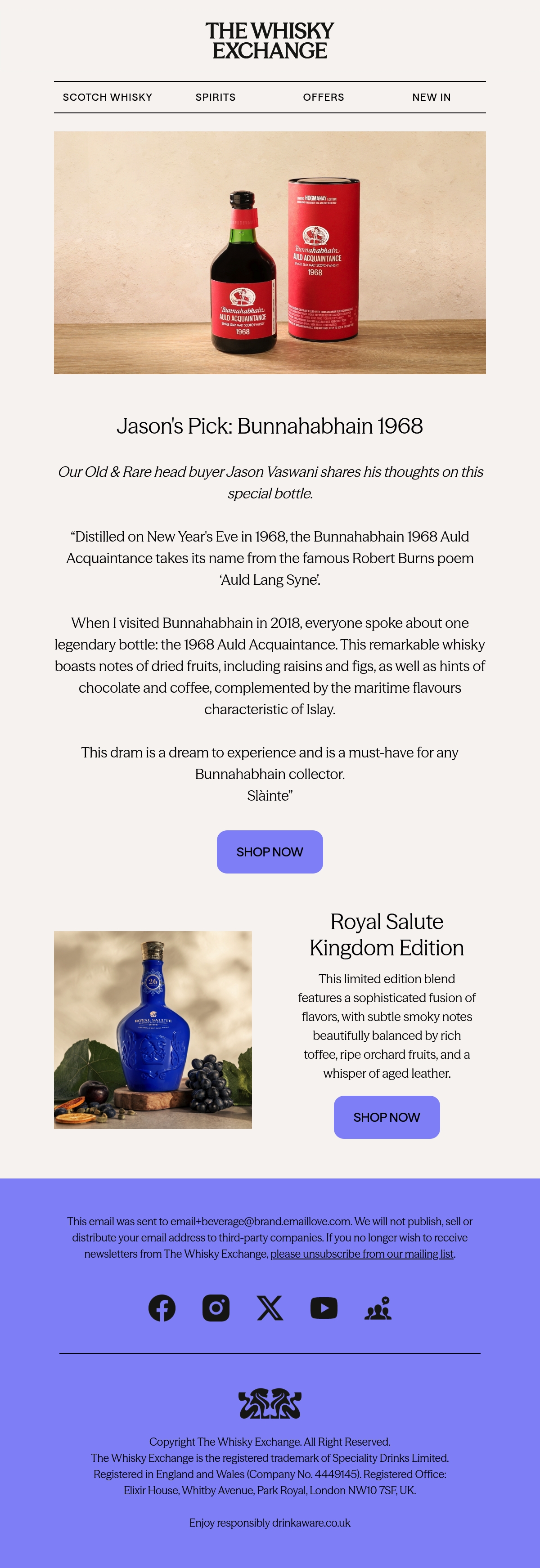Go to the Spirits section
540x1568 pixels.
(x=216, y=98)
